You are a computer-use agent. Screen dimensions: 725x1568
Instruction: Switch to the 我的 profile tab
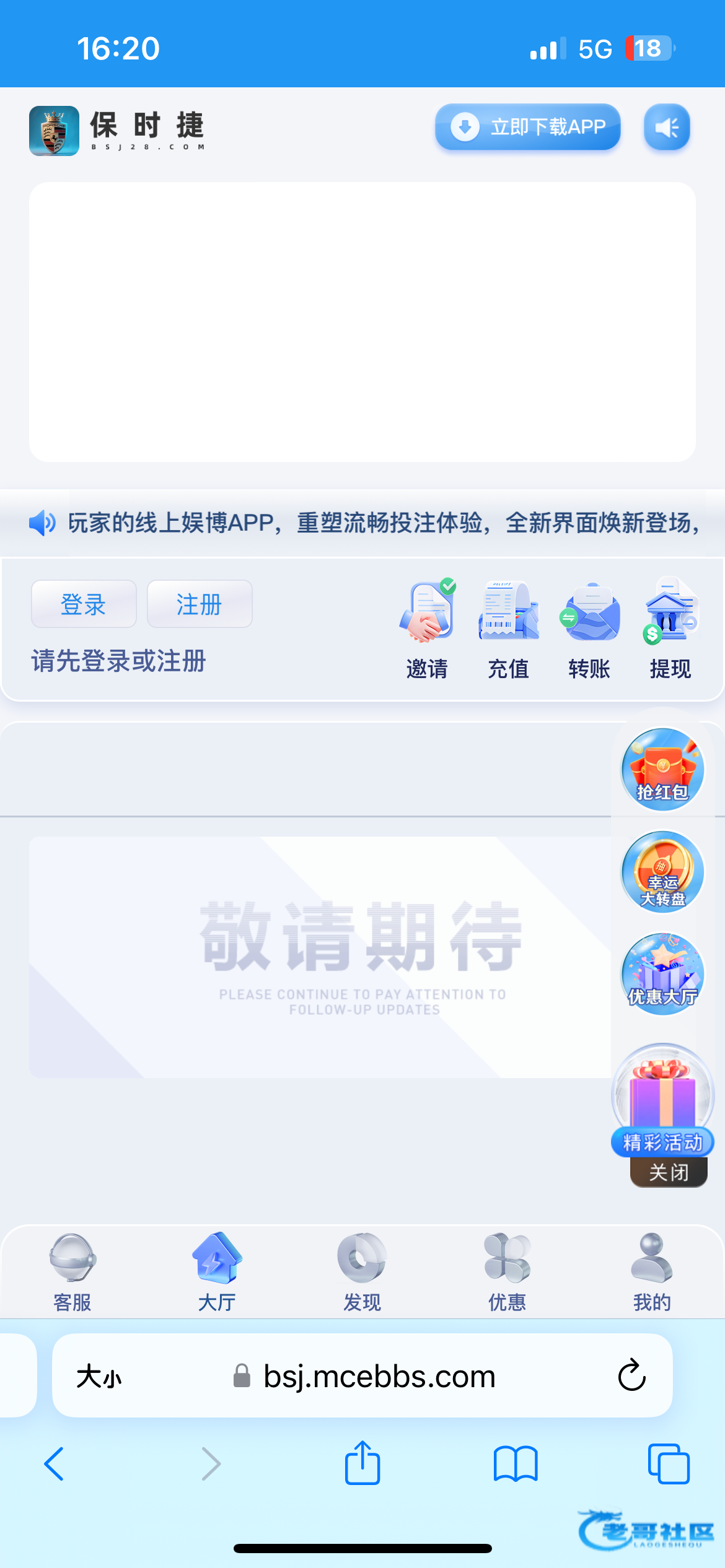(x=652, y=1272)
